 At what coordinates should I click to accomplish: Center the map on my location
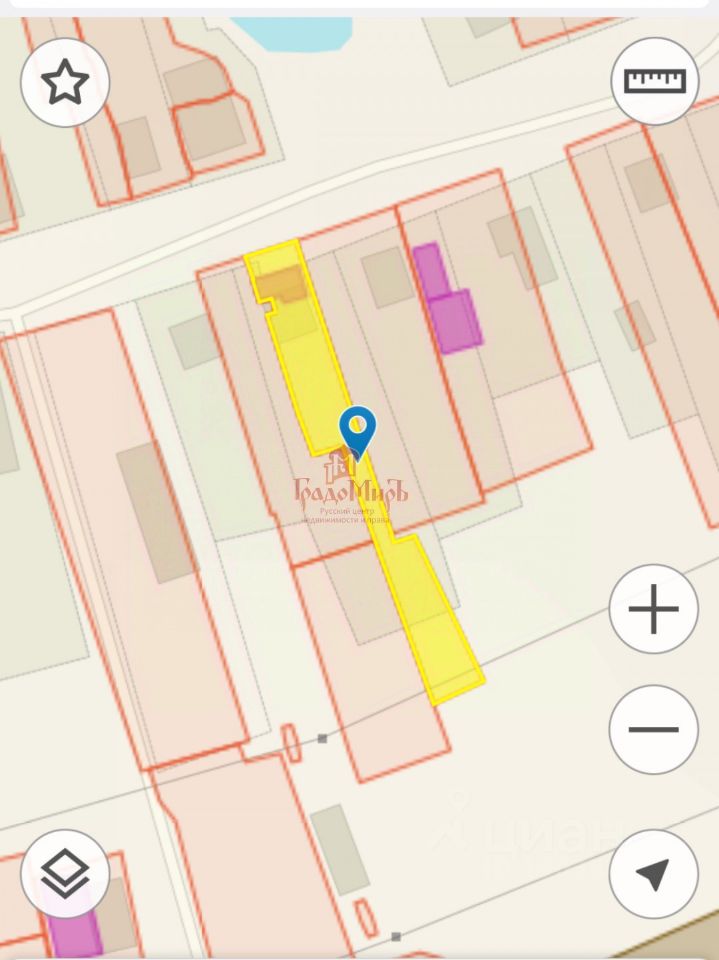coord(654,873)
